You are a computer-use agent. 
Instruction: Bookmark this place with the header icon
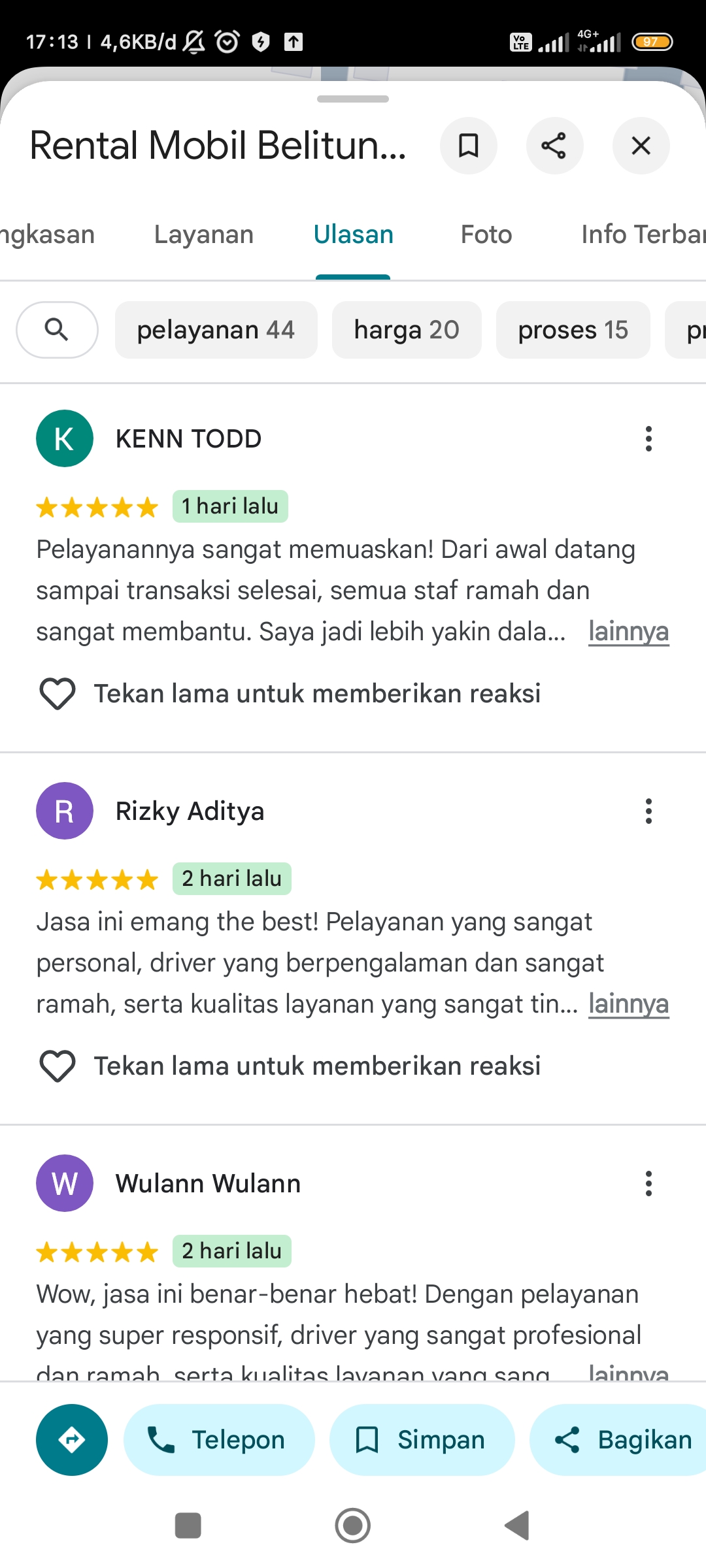click(468, 146)
